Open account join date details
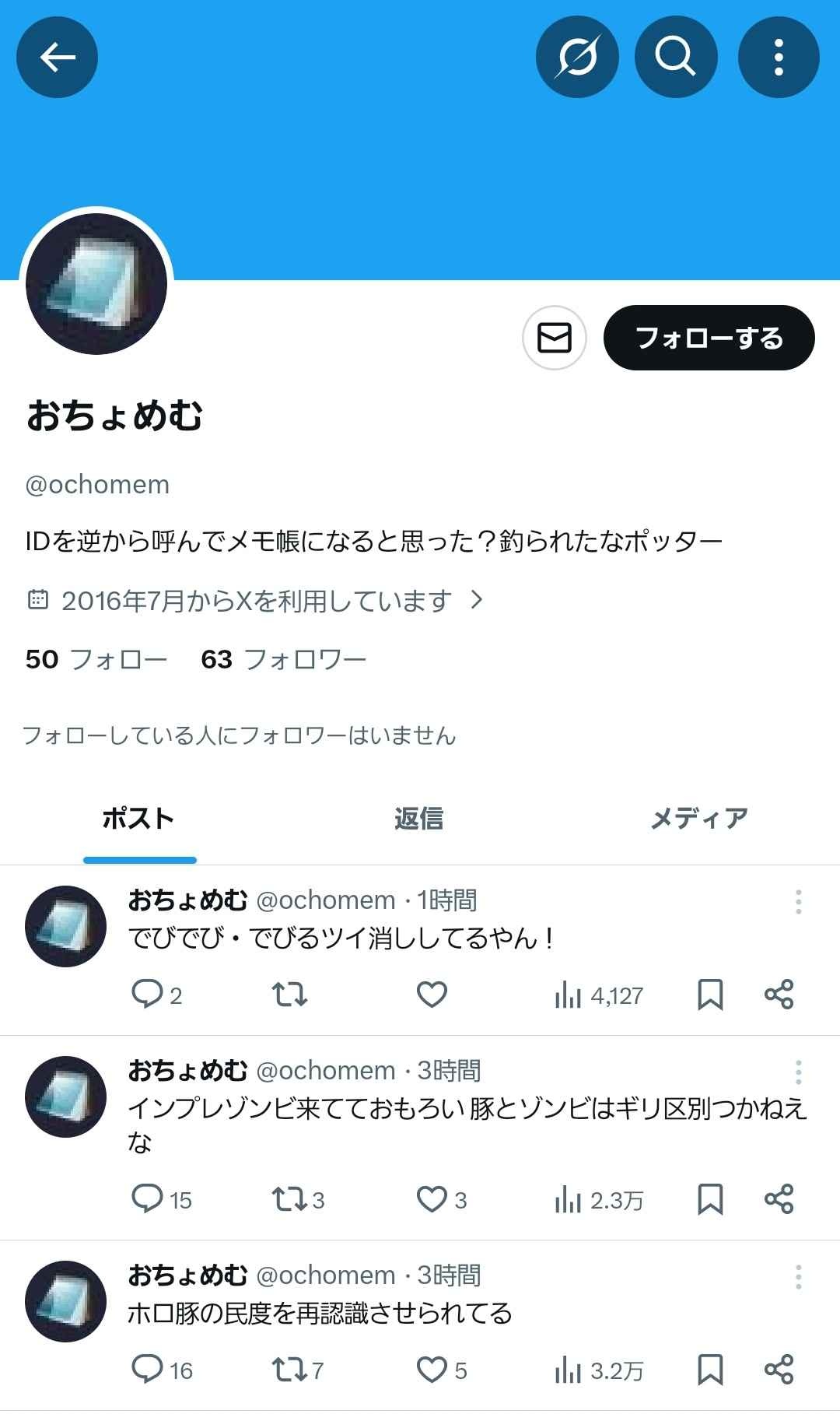The width and height of the screenshot is (840, 1414). (x=257, y=600)
